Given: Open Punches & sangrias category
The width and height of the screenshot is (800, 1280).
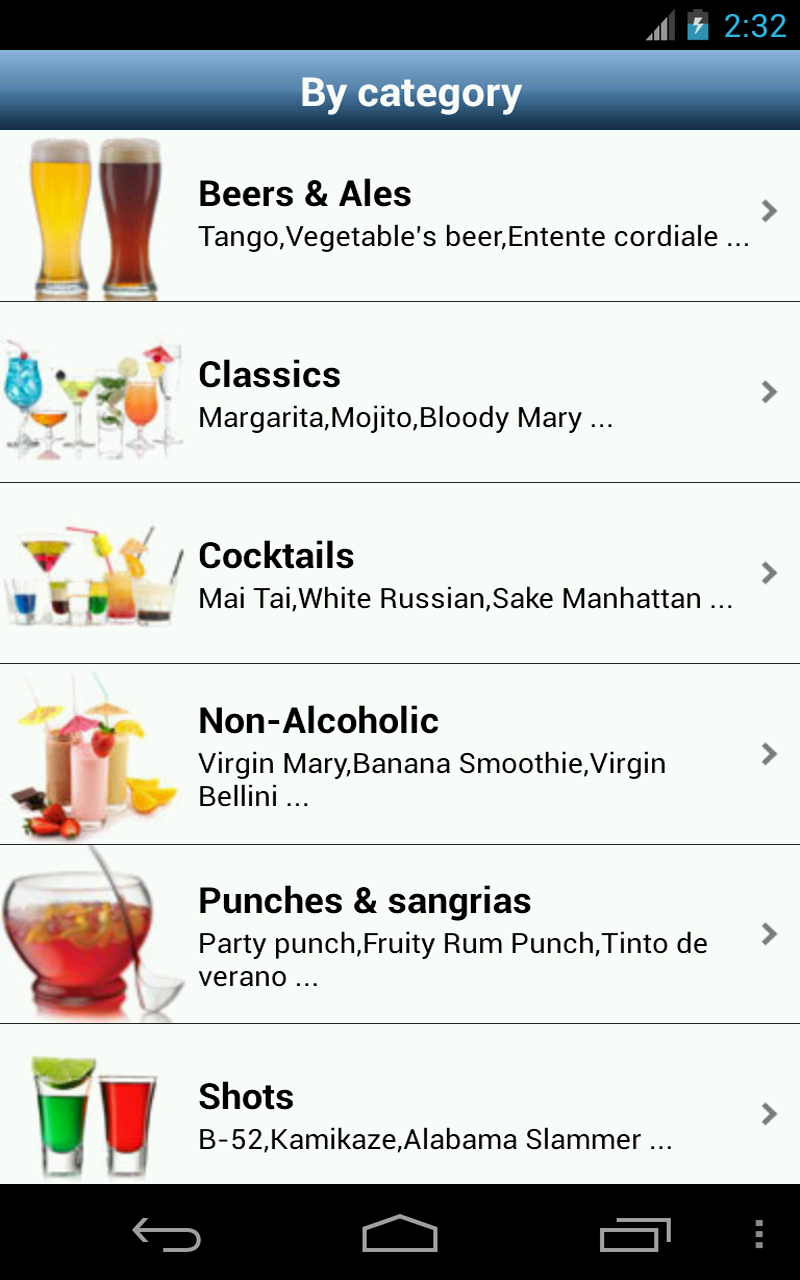Looking at the screenshot, I should pos(400,934).
